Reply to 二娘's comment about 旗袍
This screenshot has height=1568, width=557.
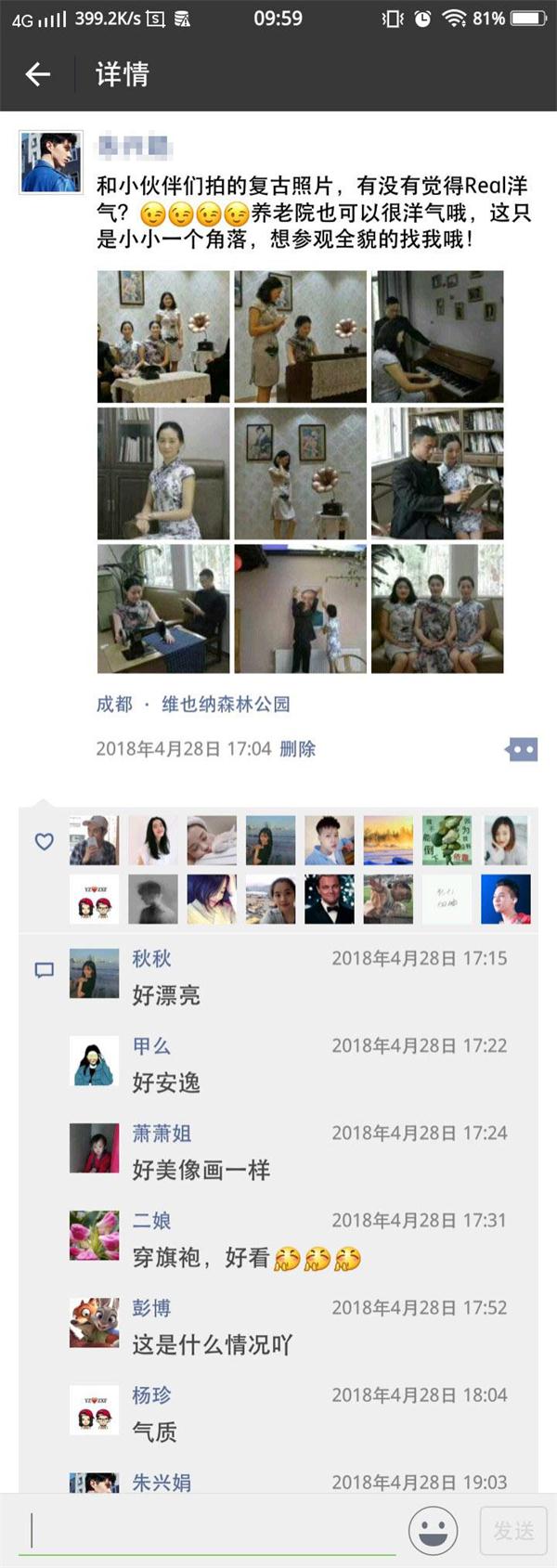[x=246, y=1258]
